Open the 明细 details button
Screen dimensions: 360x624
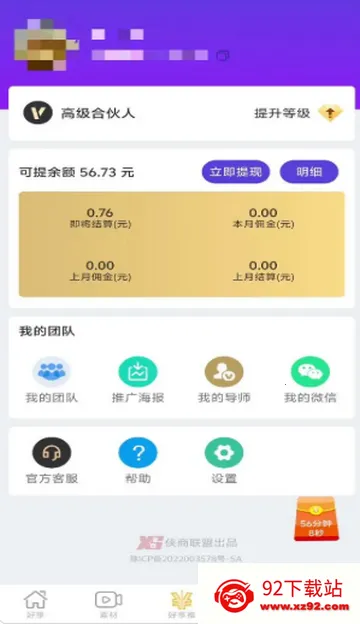pyautogui.click(x=309, y=172)
